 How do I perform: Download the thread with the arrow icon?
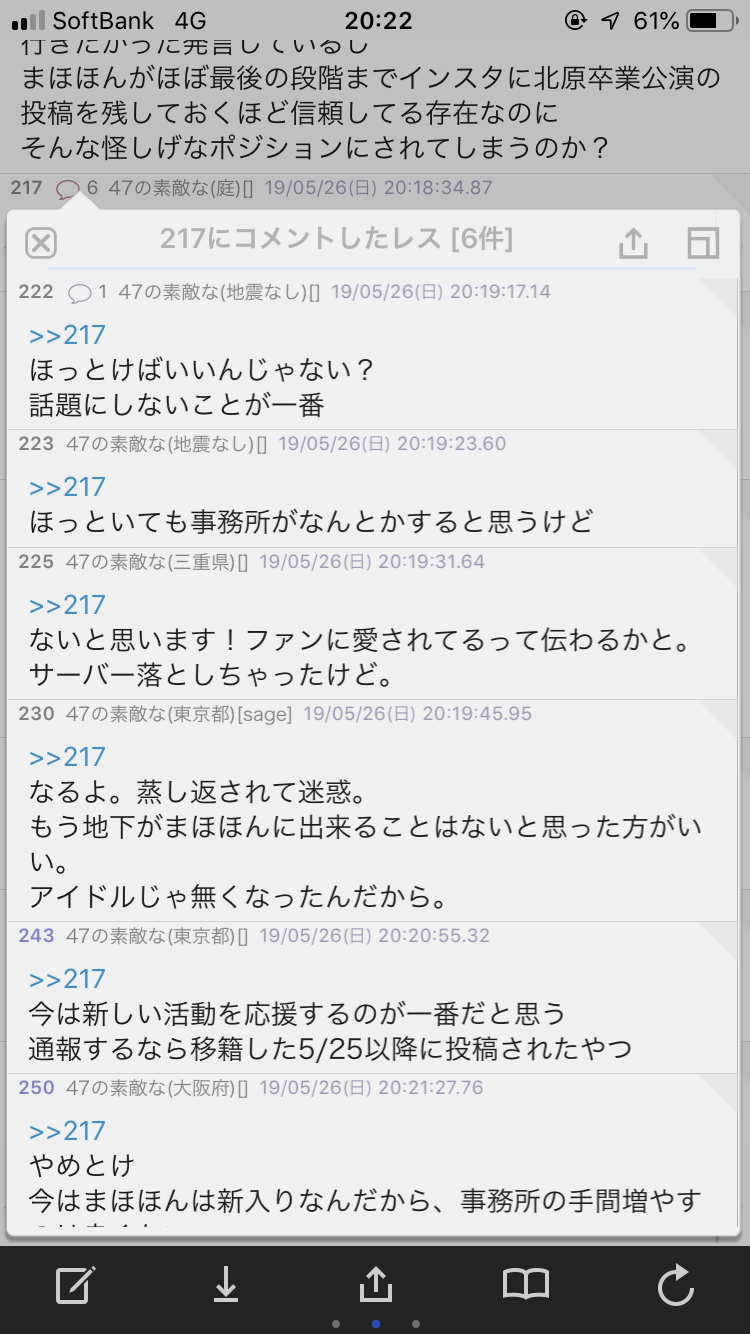(226, 1284)
